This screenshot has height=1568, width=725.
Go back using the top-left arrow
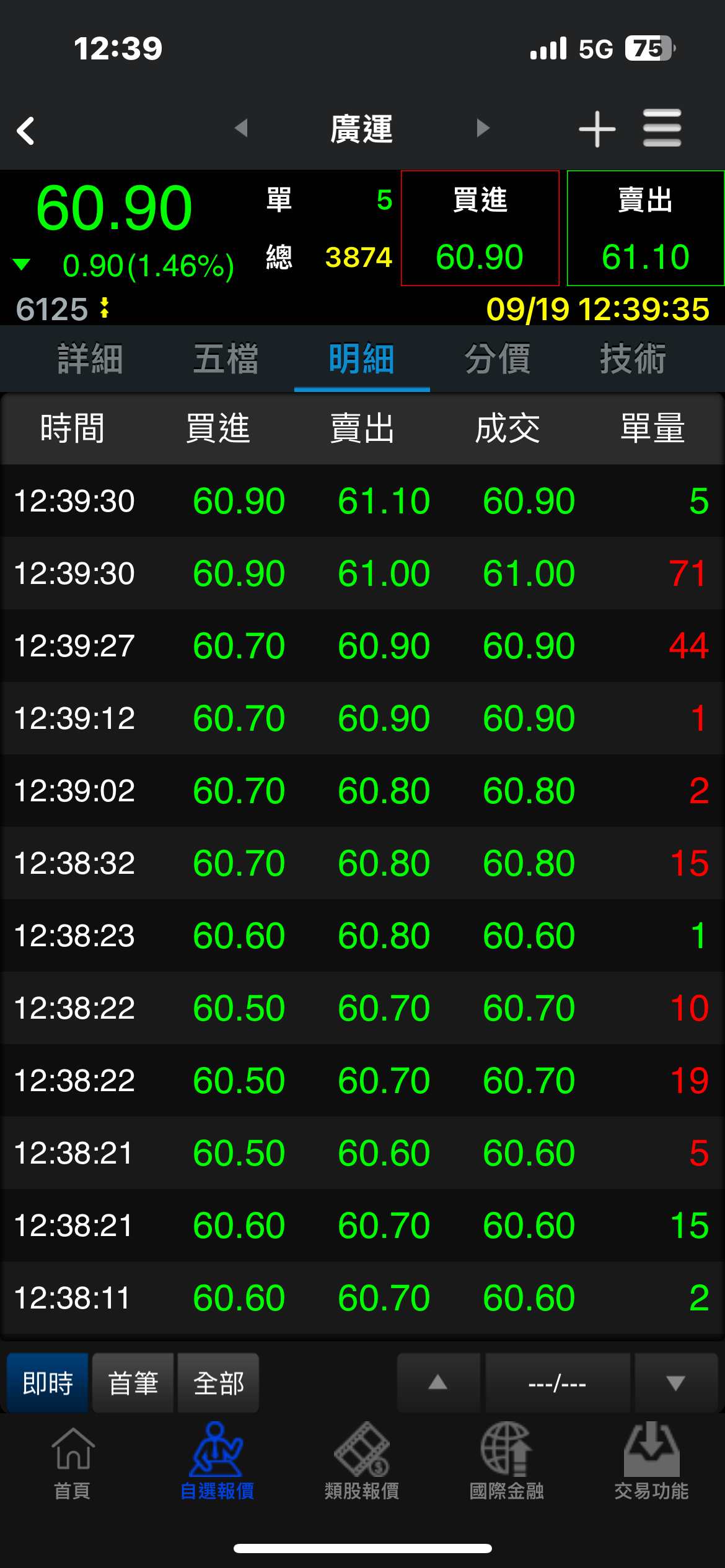coord(26,131)
